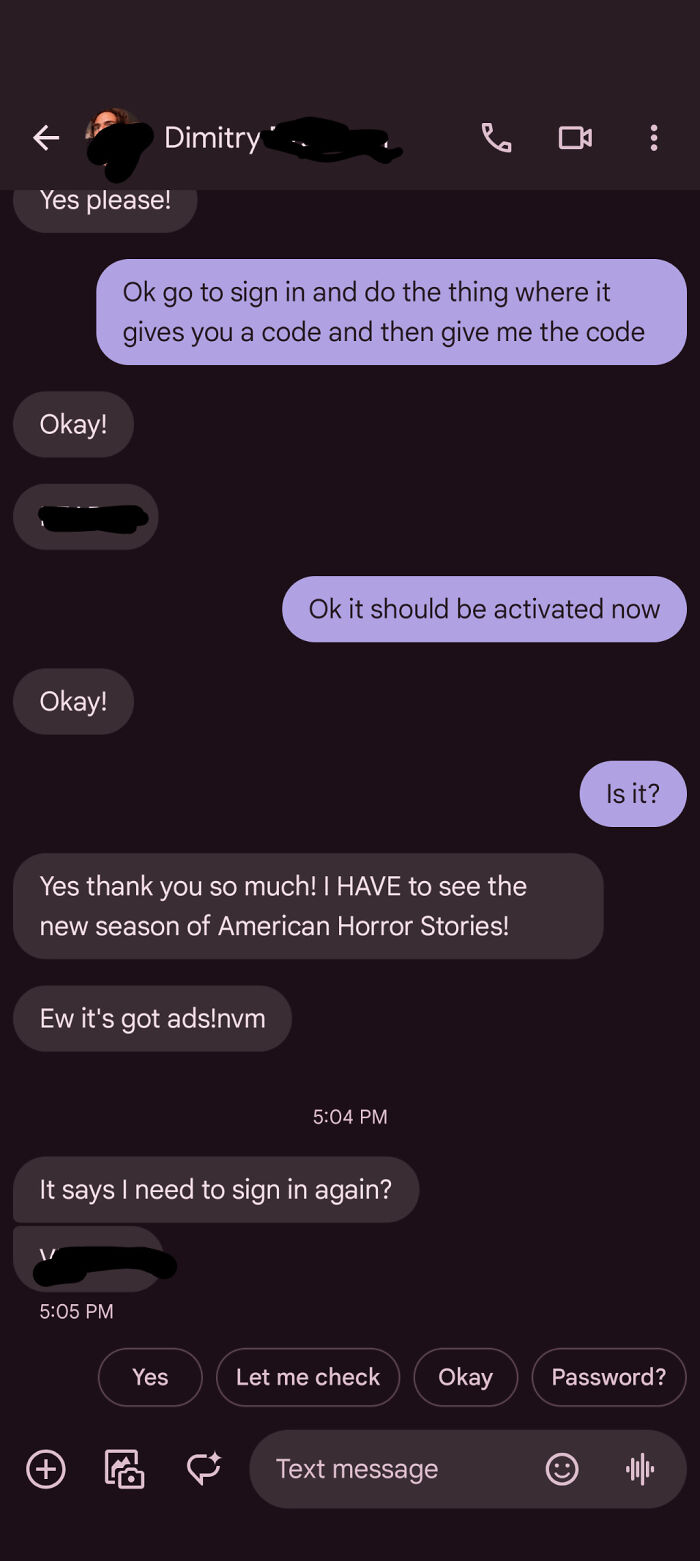Record a voice message
The width and height of the screenshot is (700, 1561).
(640, 1469)
